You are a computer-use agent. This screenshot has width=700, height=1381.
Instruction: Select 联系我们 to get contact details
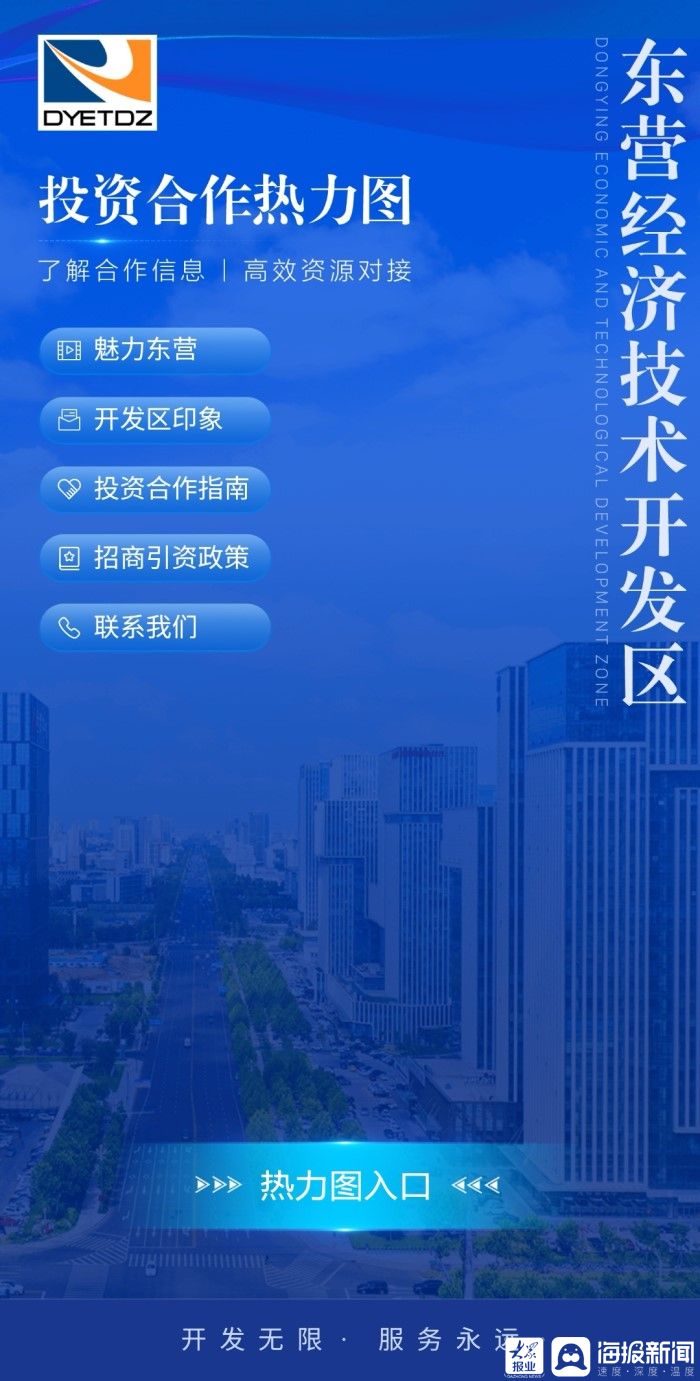click(155, 628)
